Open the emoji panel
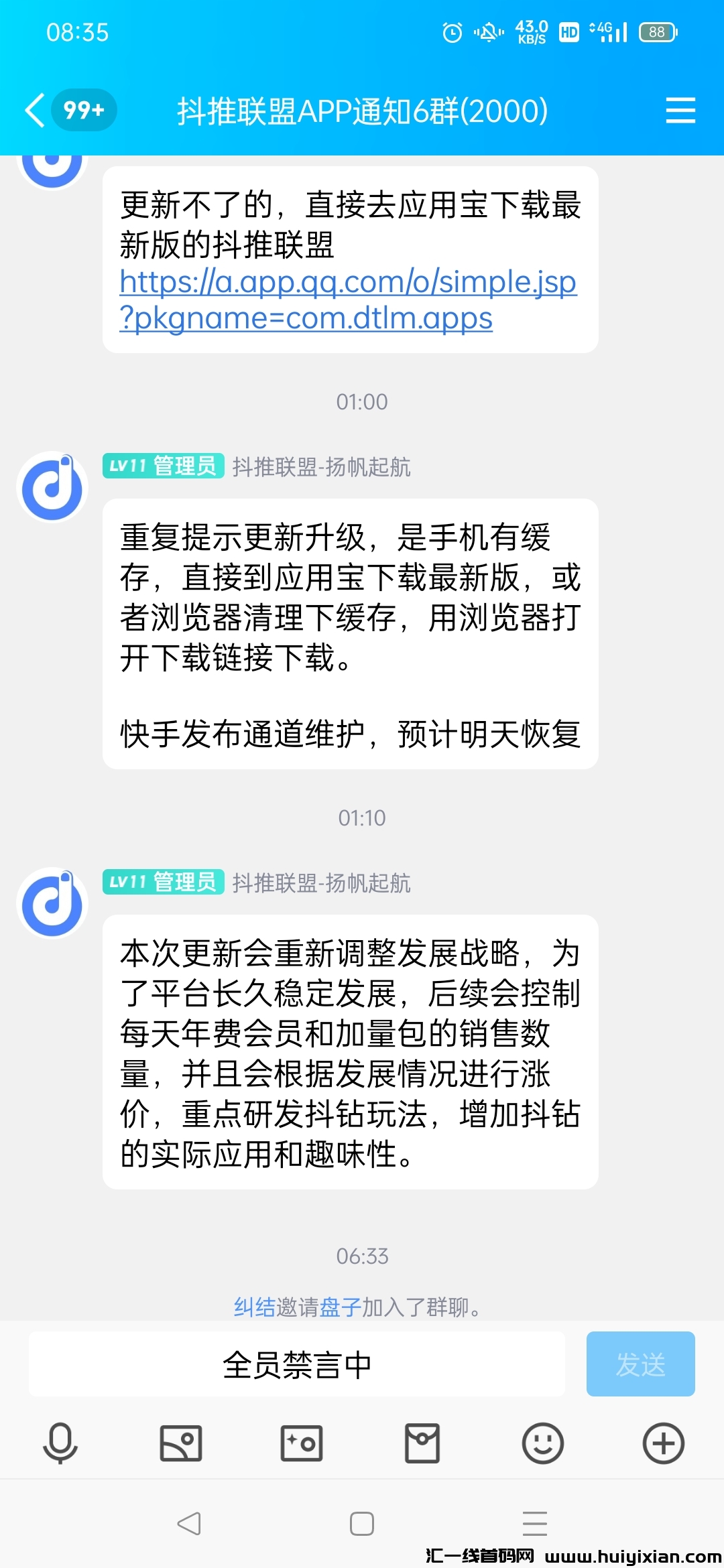This screenshot has width=724, height=1568. (543, 1443)
